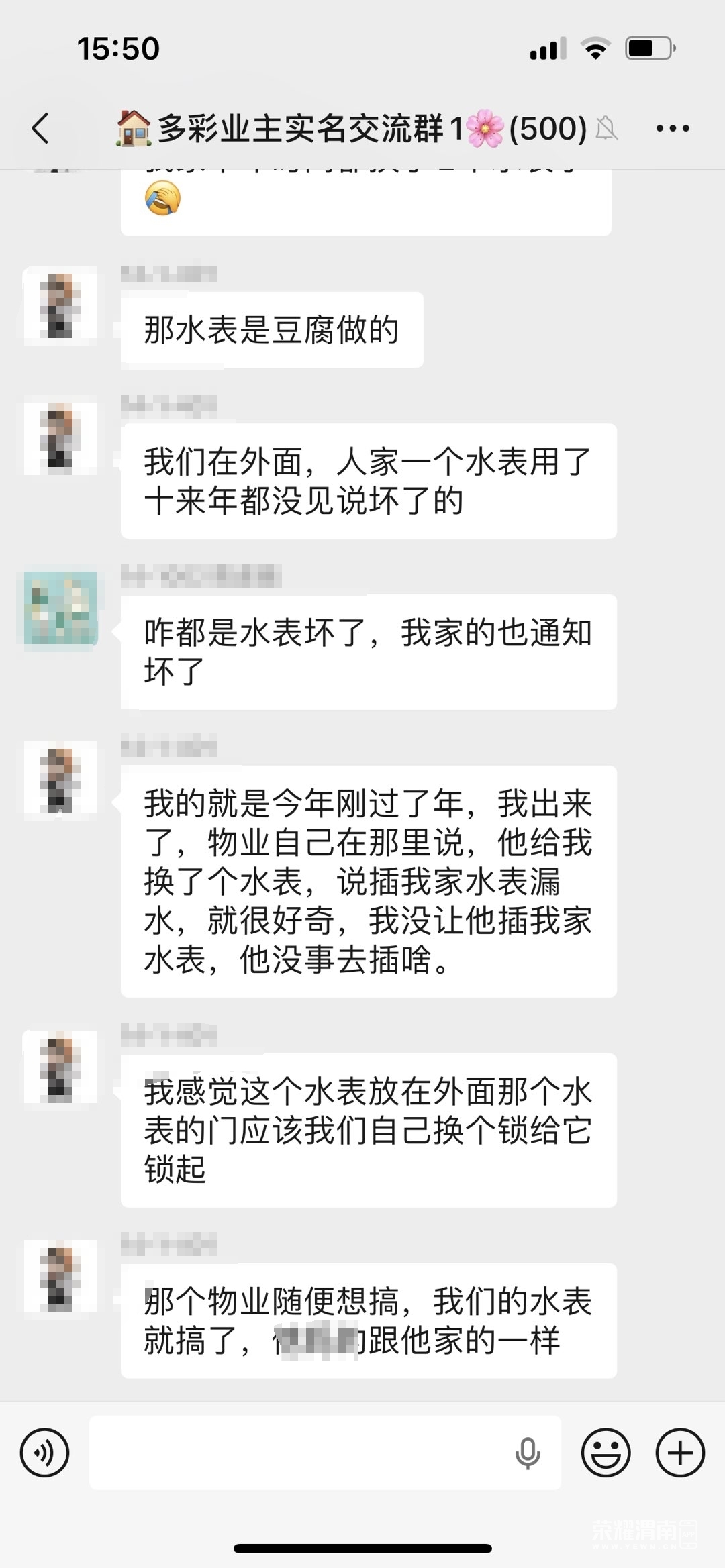
Task: Open avatar of sender saying 那水表是豆腐做的
Action: 60,306
